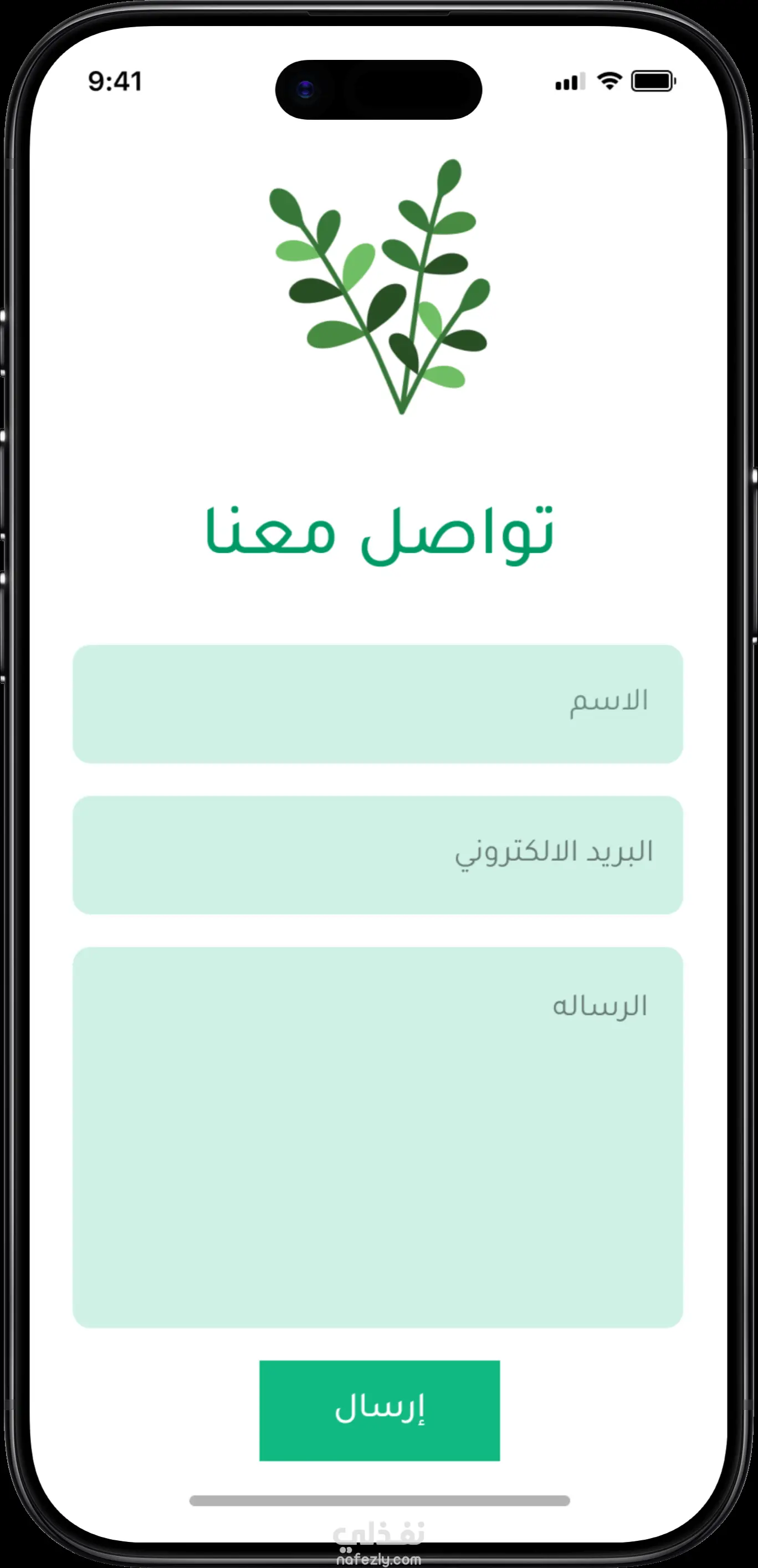Select the message (الرساله) text area
This screenshot has width=758, height=1568.
[377, 1137]
